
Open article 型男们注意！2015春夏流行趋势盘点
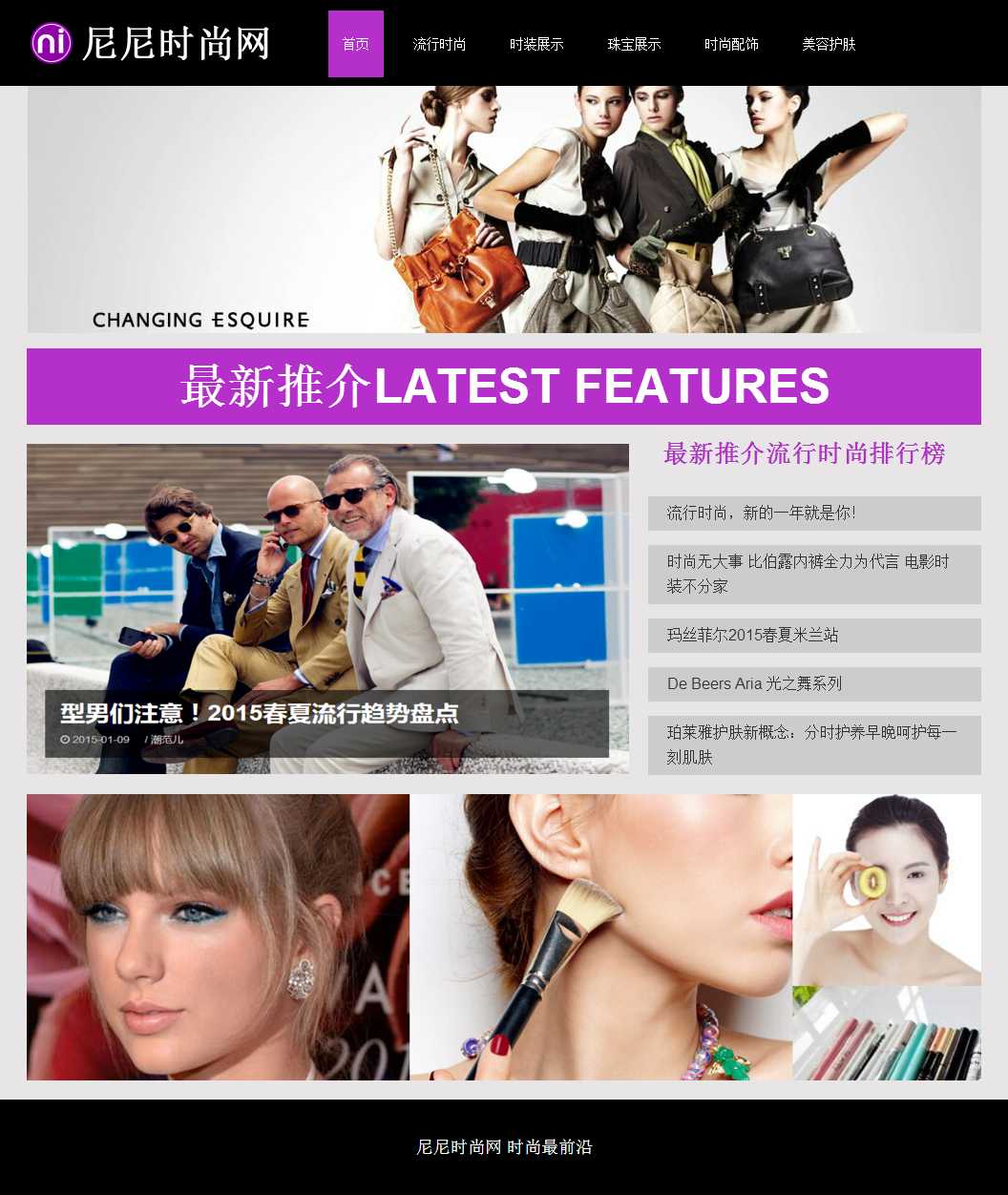pos(260,714)
